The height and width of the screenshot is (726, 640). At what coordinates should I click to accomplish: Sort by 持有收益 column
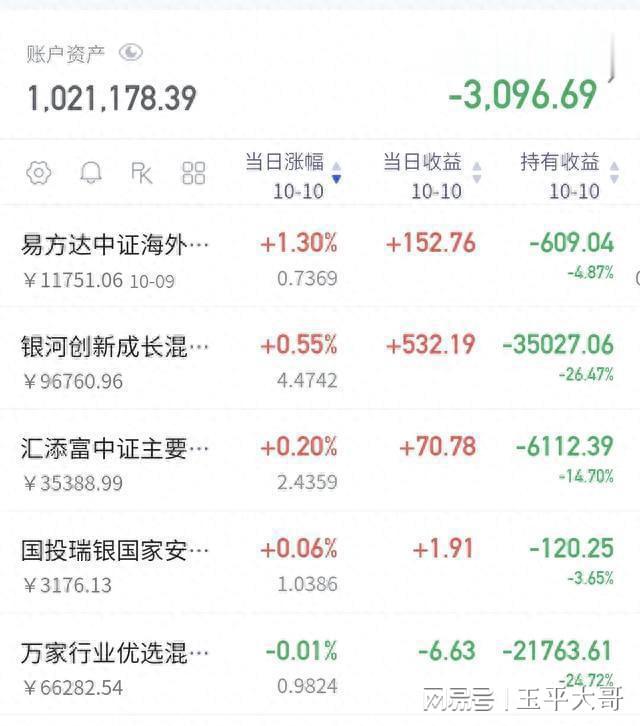point(566,174)
